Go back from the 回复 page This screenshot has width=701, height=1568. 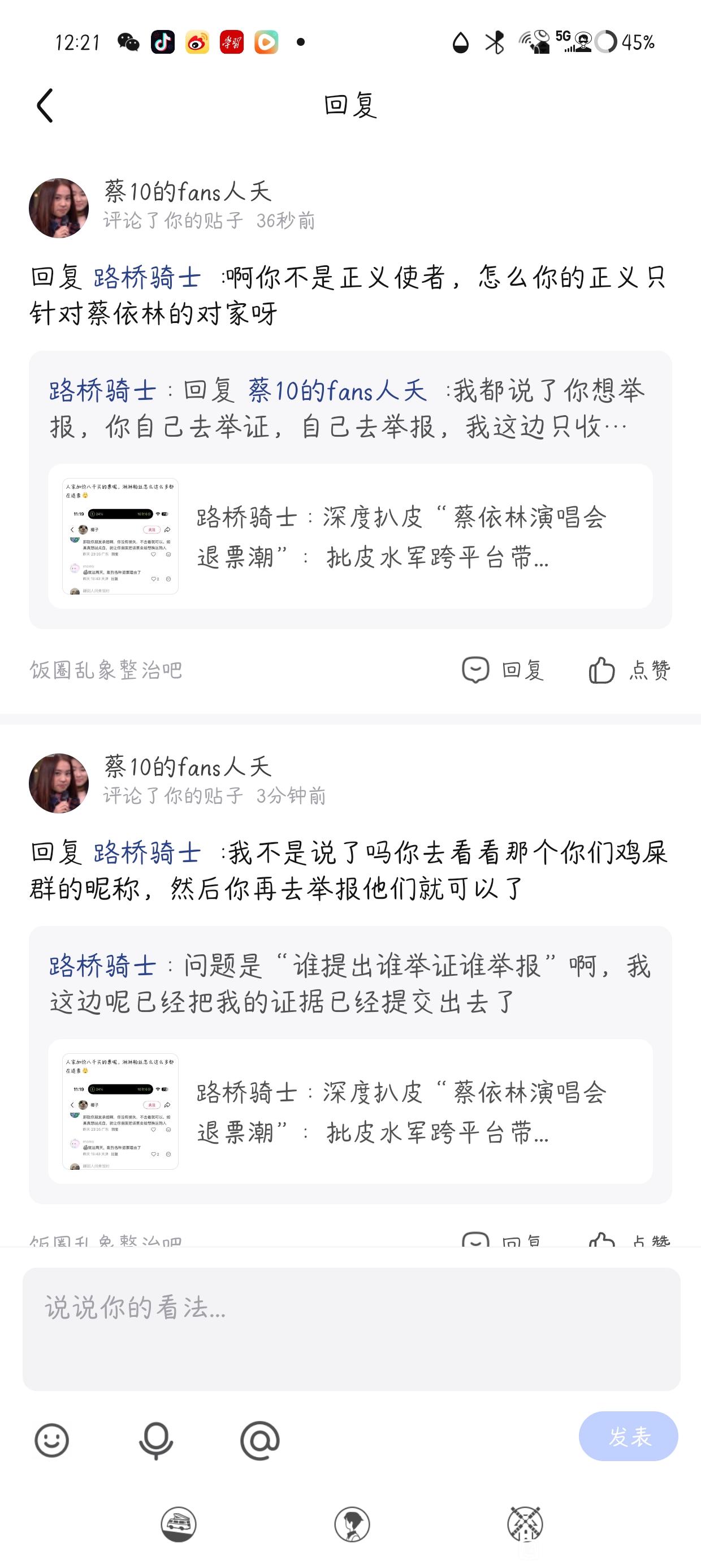tap(45, 105)
